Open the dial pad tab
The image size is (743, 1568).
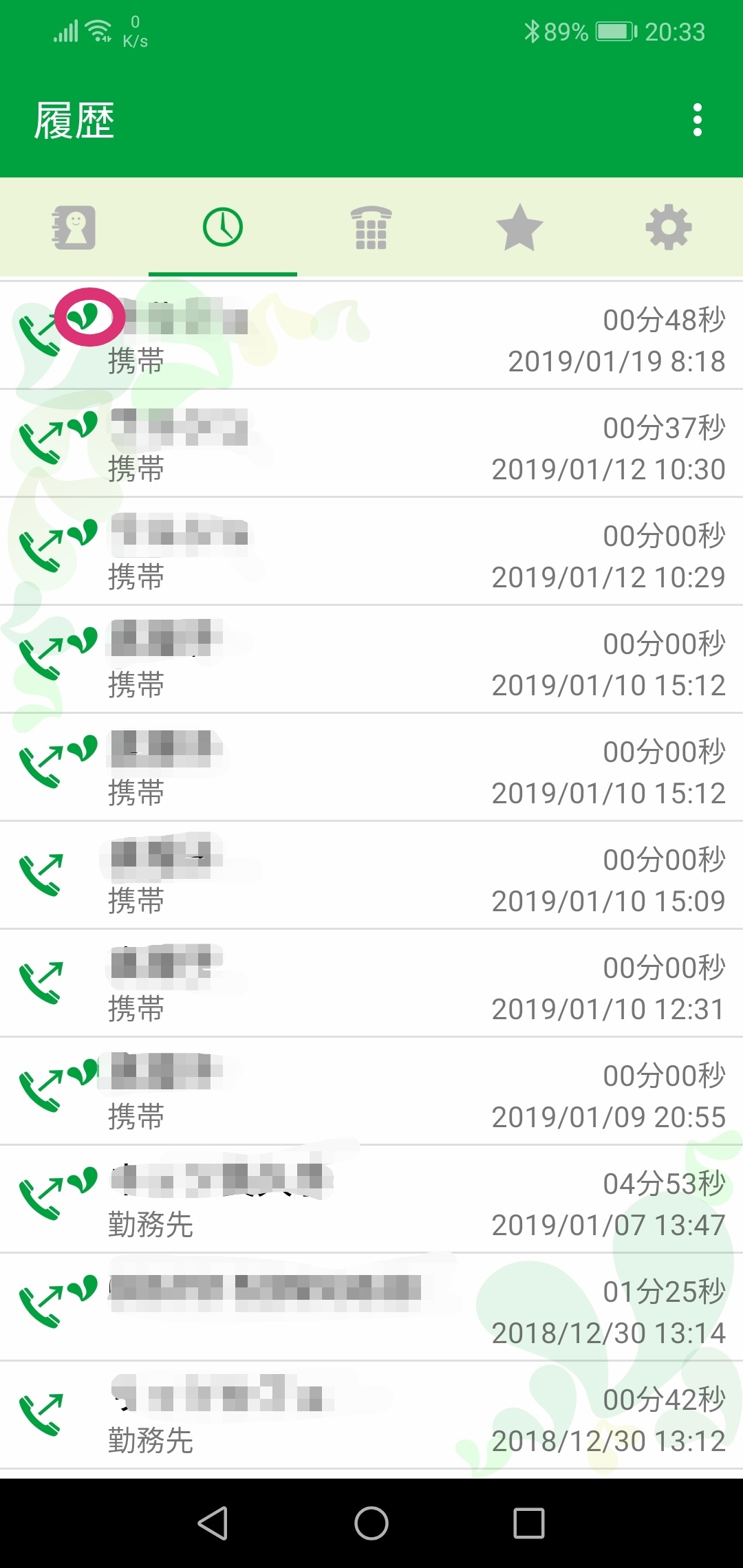point(371,228)
